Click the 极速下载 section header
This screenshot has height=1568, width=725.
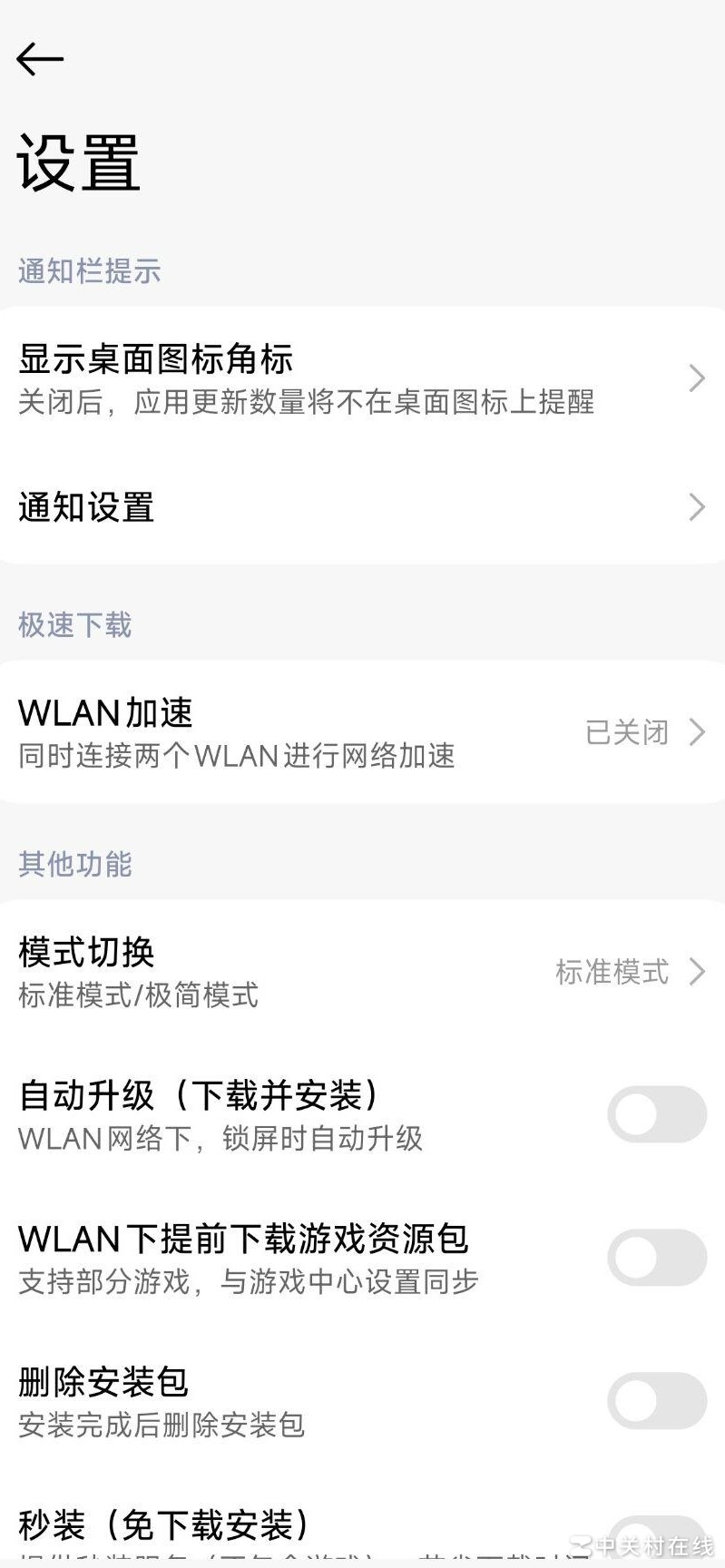pyautogui.click(x=73, y=625)
